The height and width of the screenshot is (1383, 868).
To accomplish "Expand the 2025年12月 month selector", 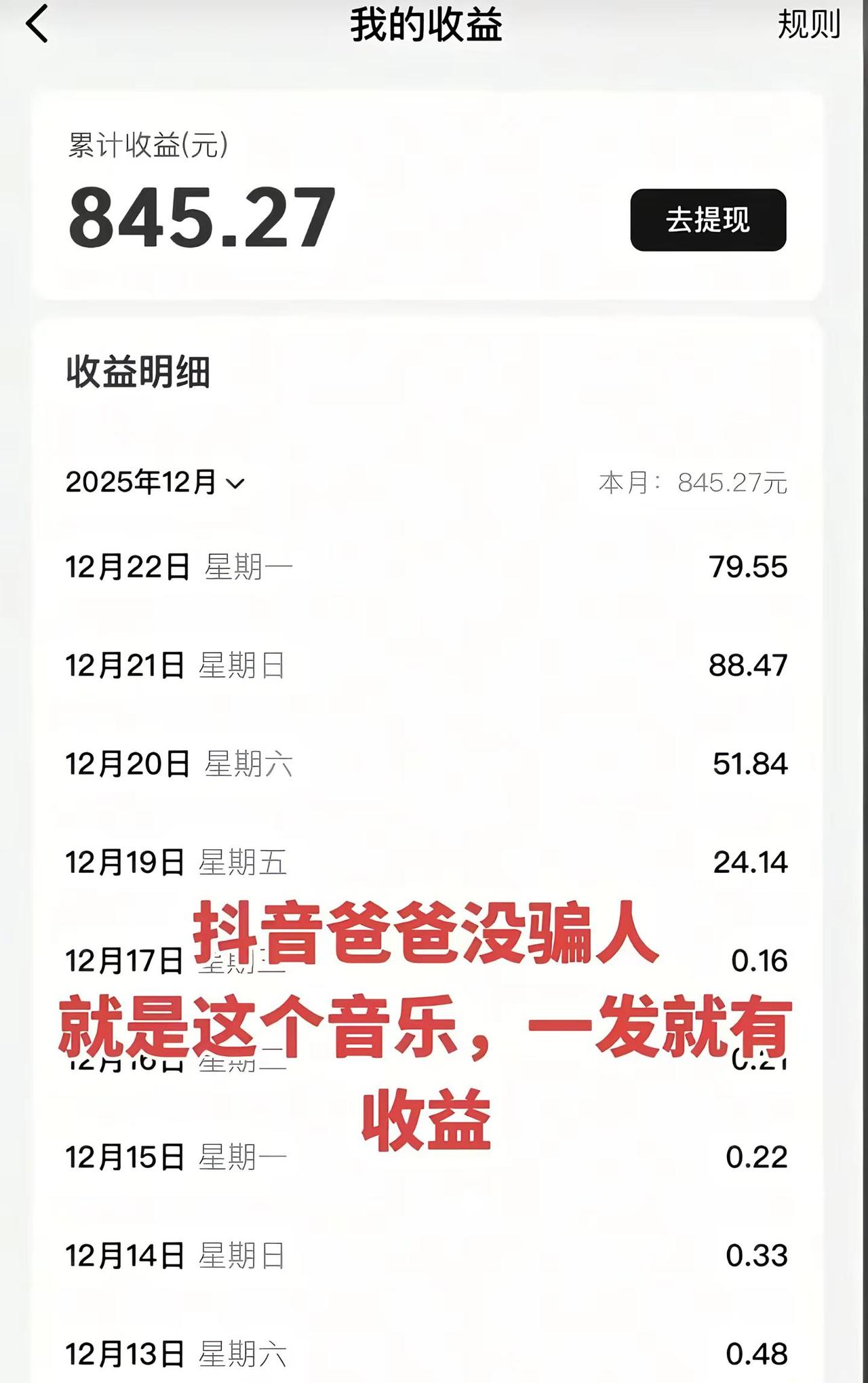I will tap(154, 483).
